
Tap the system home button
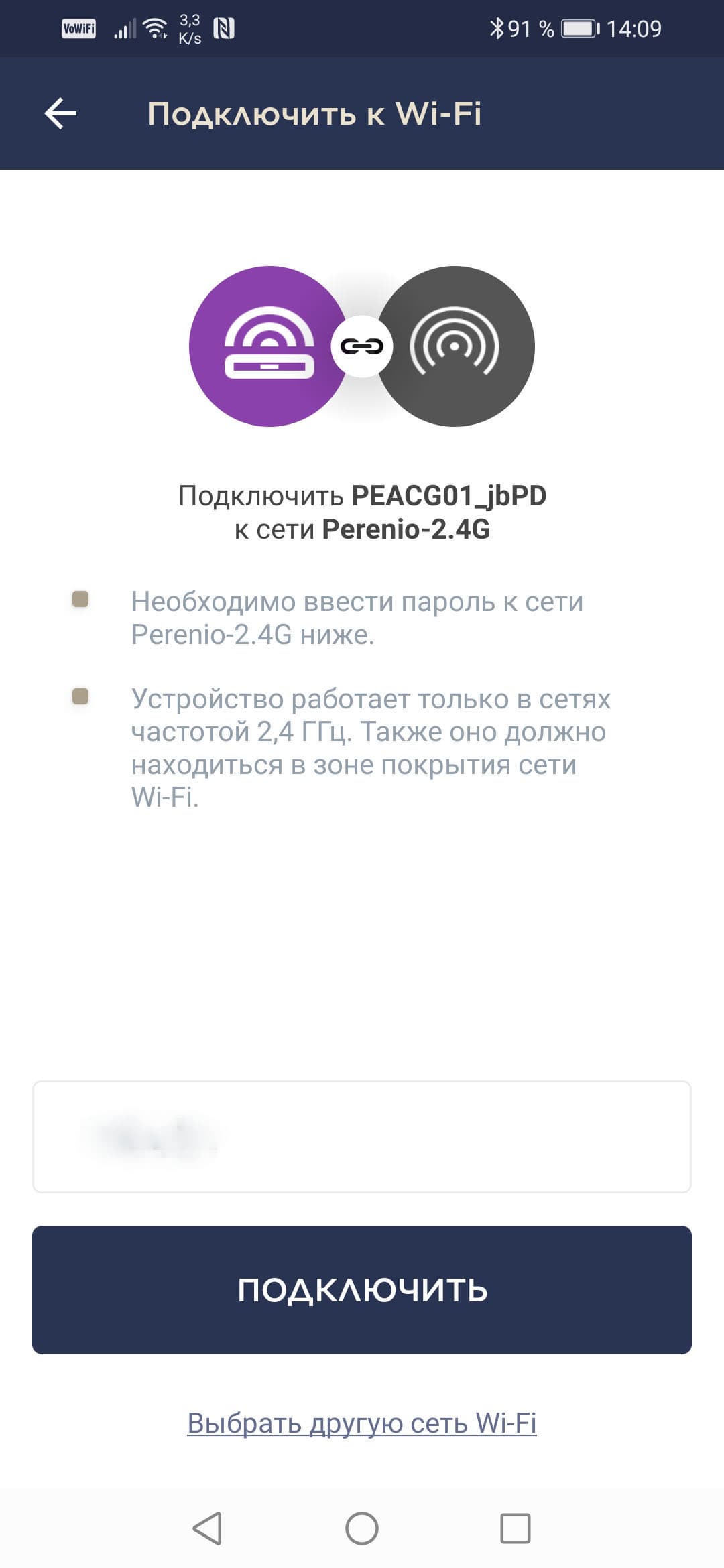[362, 1529]
